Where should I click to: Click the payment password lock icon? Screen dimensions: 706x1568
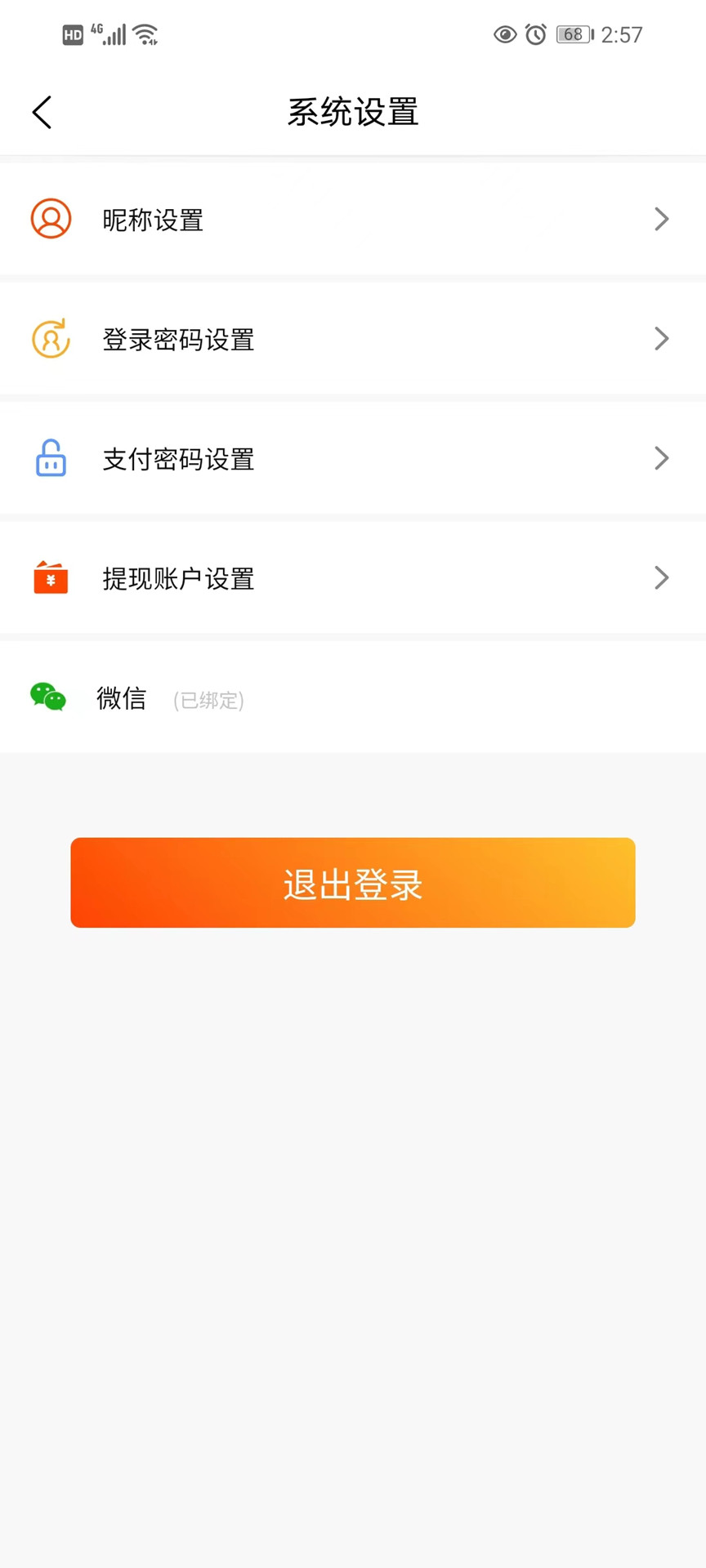point(51,458)
